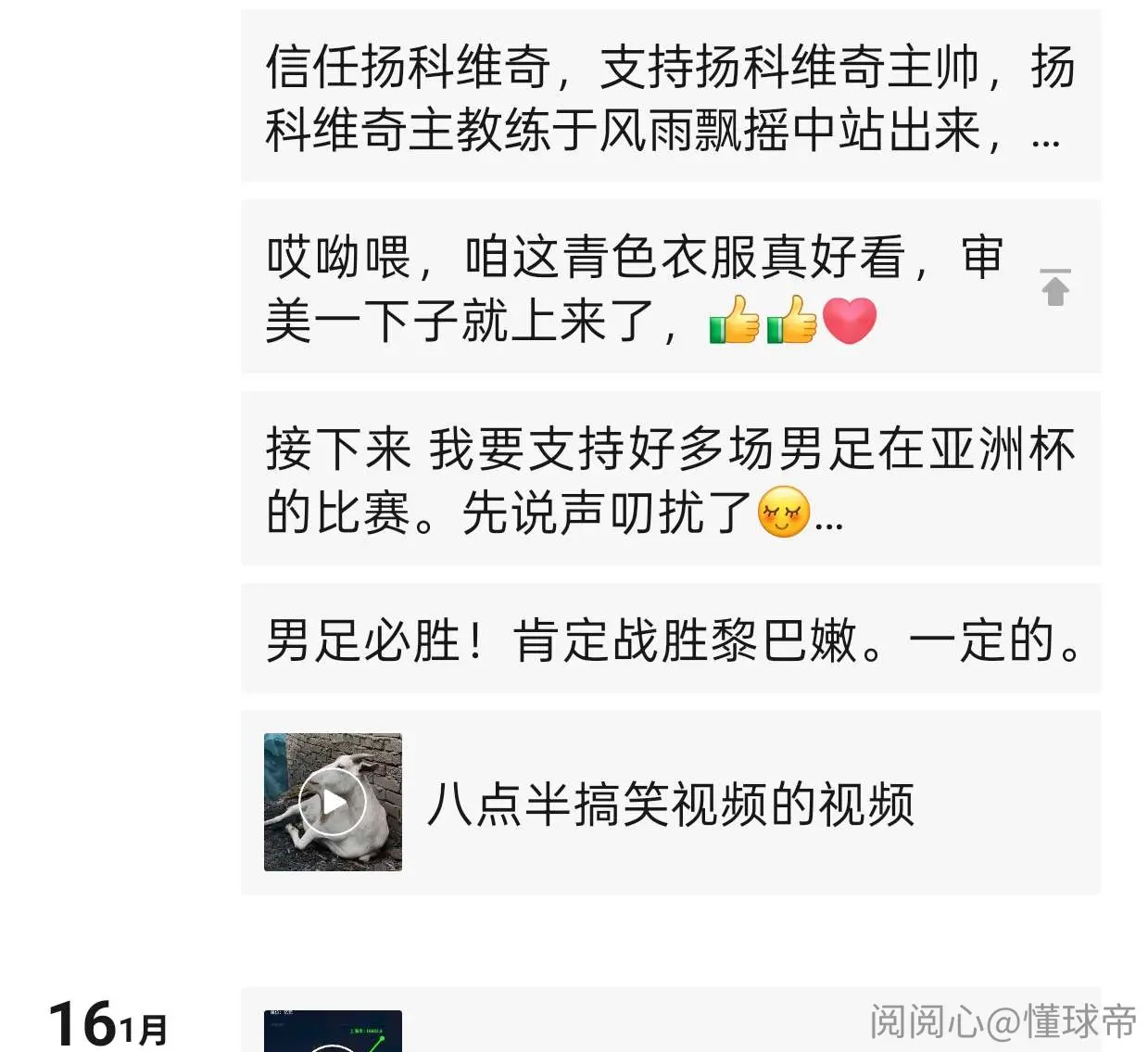Open the post about 青色衣服真好看
The height and width of the screenshot is (1052, 1148).
671,286
